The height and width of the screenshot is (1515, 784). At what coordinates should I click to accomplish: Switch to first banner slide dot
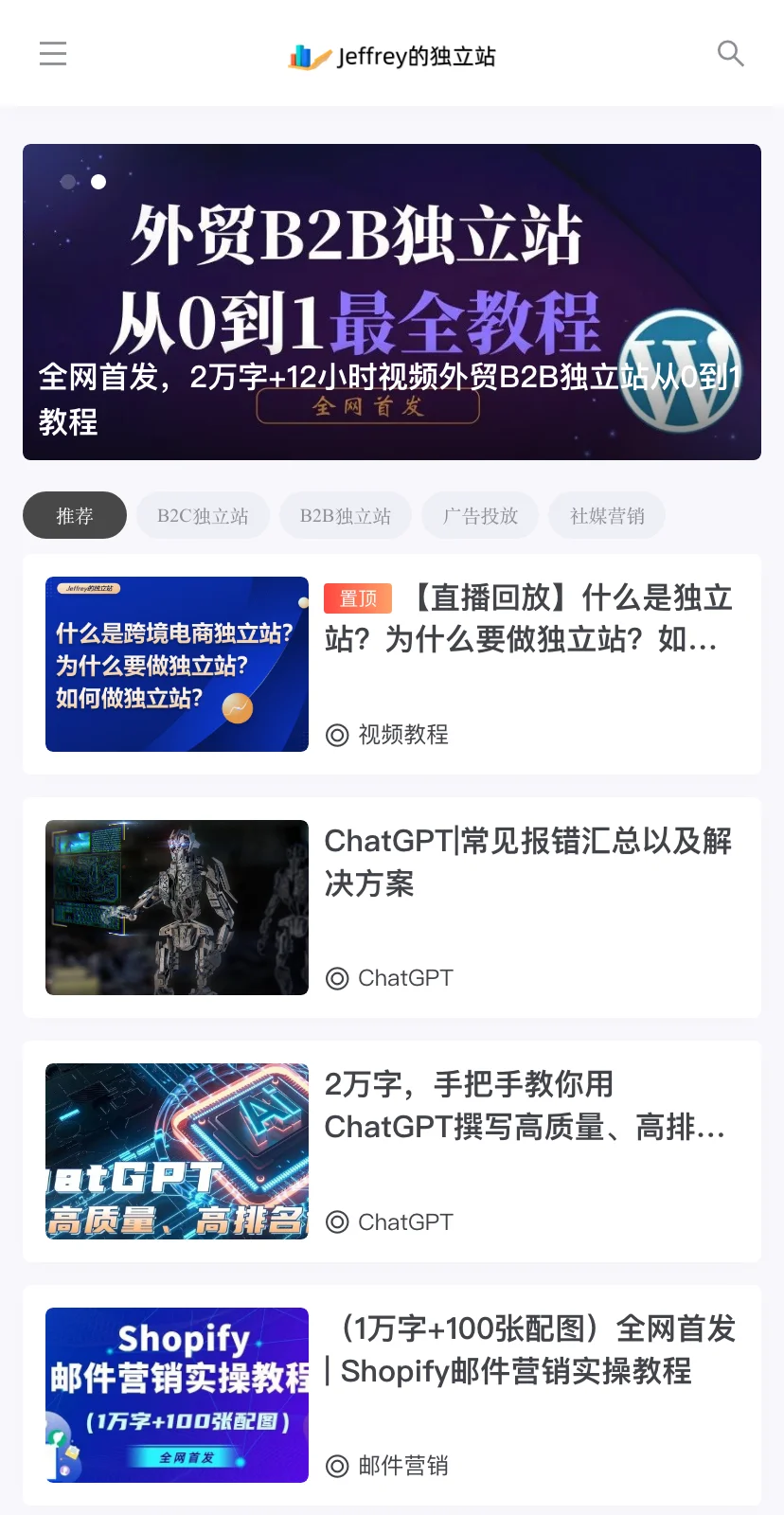click(68, 182)
